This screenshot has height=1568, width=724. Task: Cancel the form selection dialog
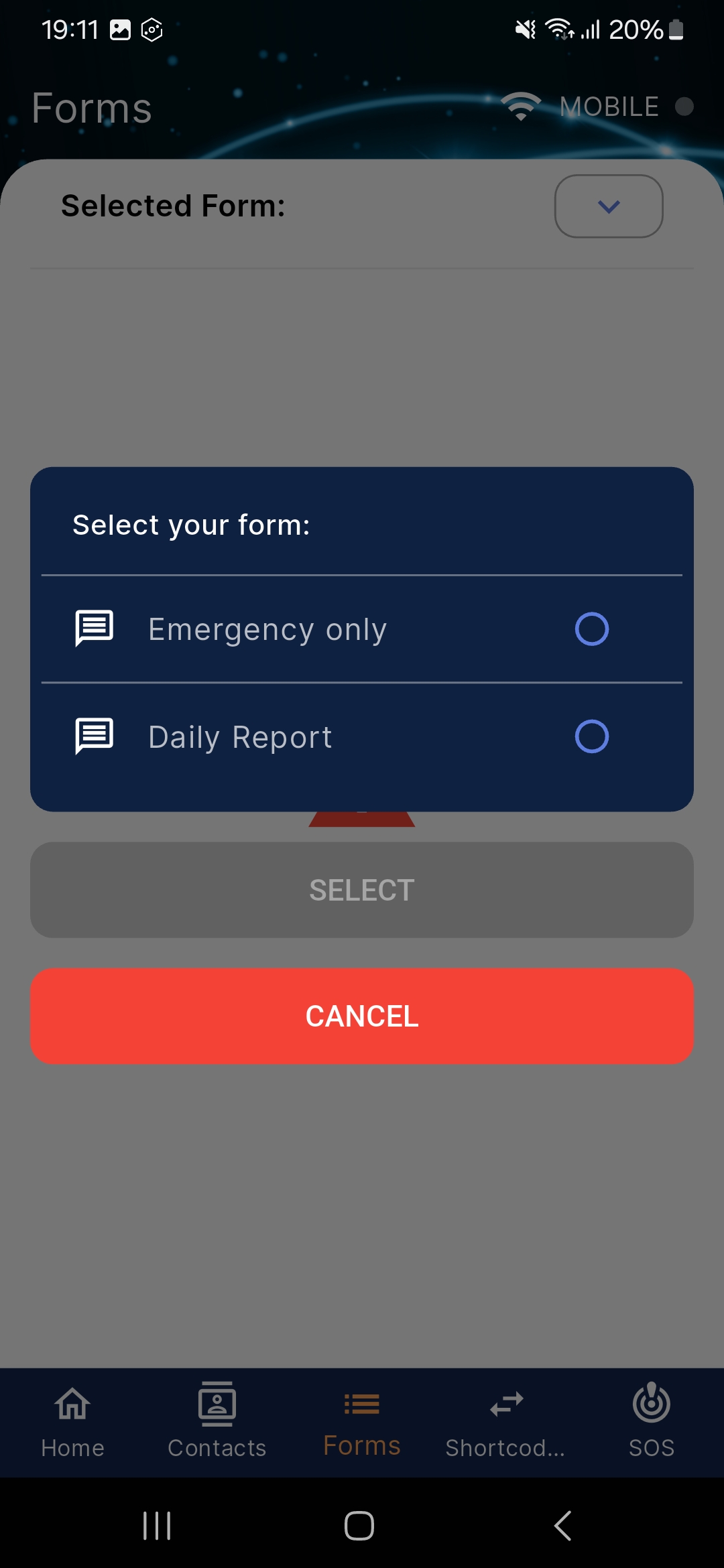point(362,1016)
